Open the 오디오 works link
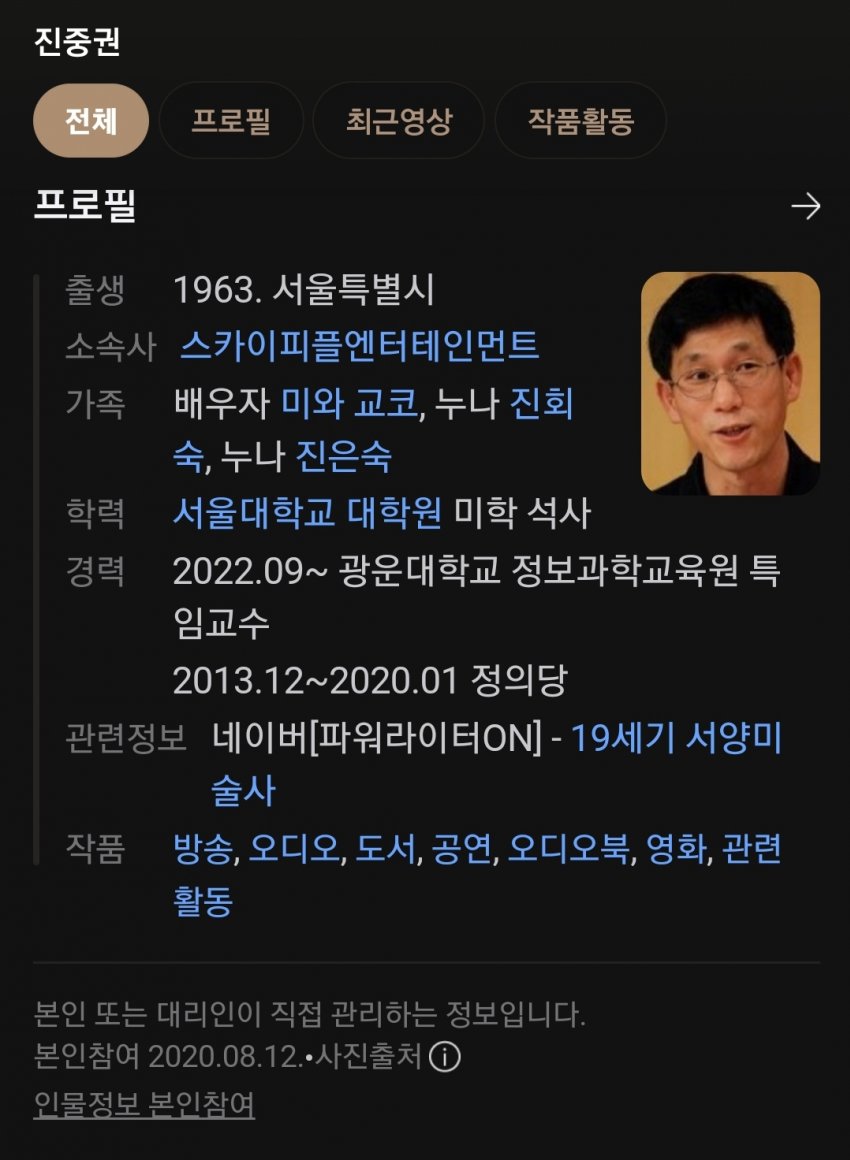The image size is (850, 1160). (295, 849)
